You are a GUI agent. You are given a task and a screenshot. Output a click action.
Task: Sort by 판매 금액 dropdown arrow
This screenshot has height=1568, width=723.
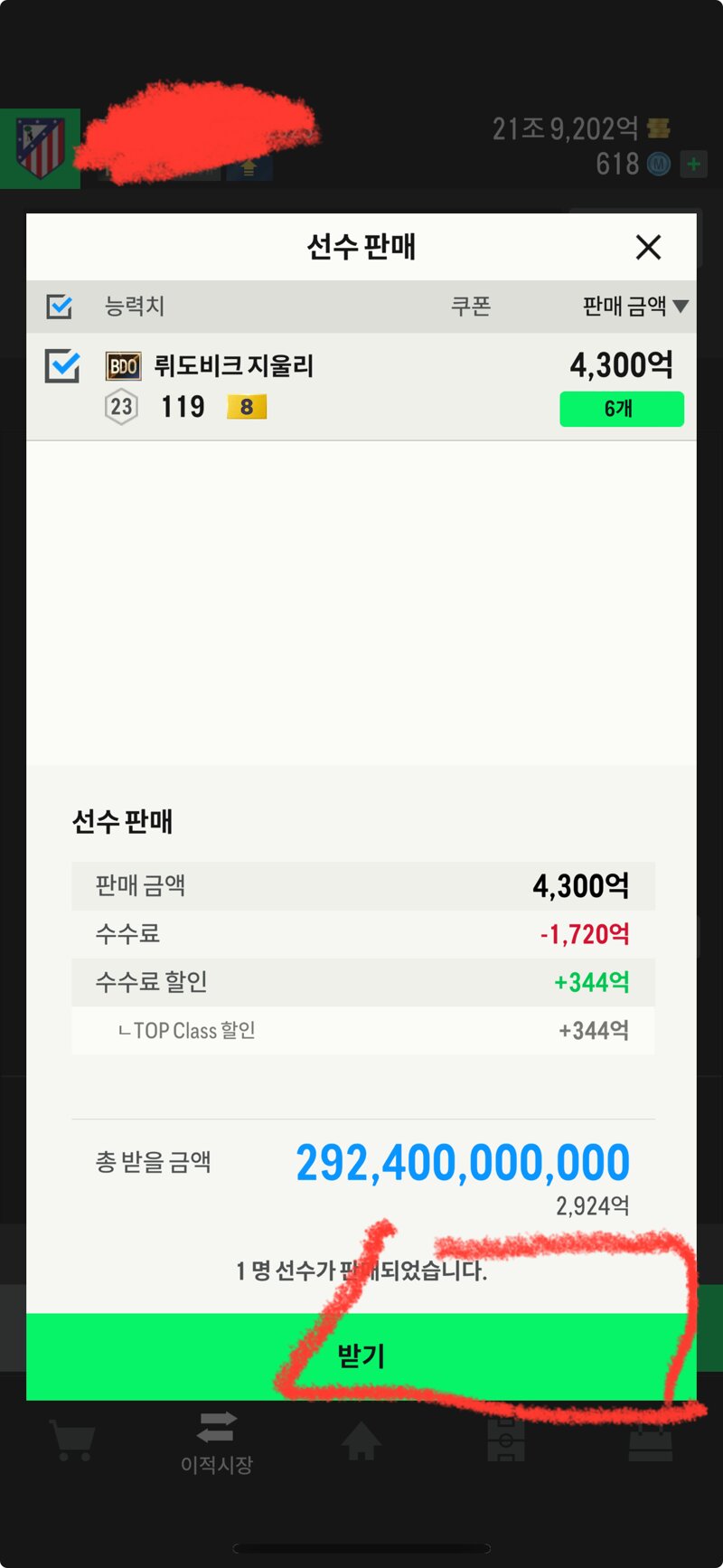(x=681, y=307)
